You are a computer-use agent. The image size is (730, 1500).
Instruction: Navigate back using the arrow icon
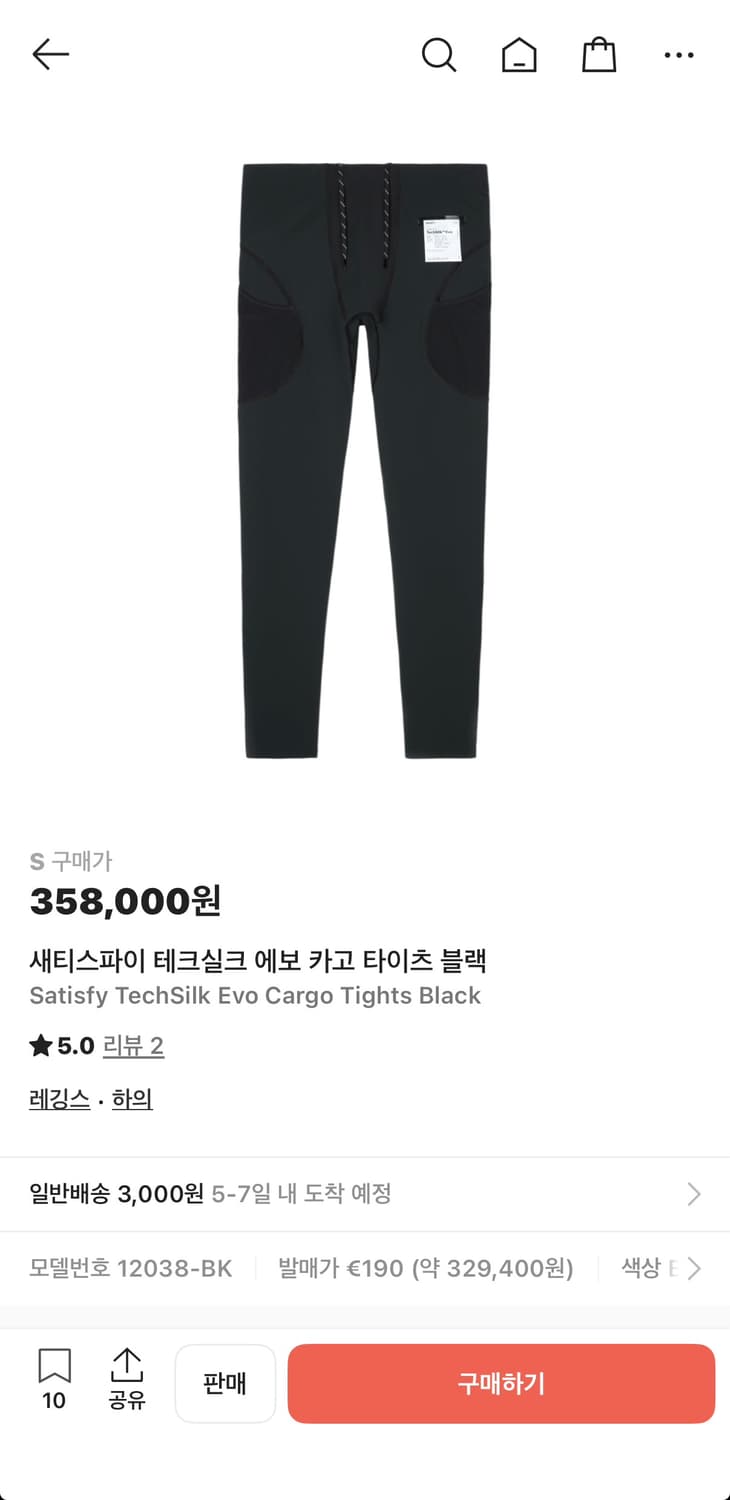coord(50,55)
